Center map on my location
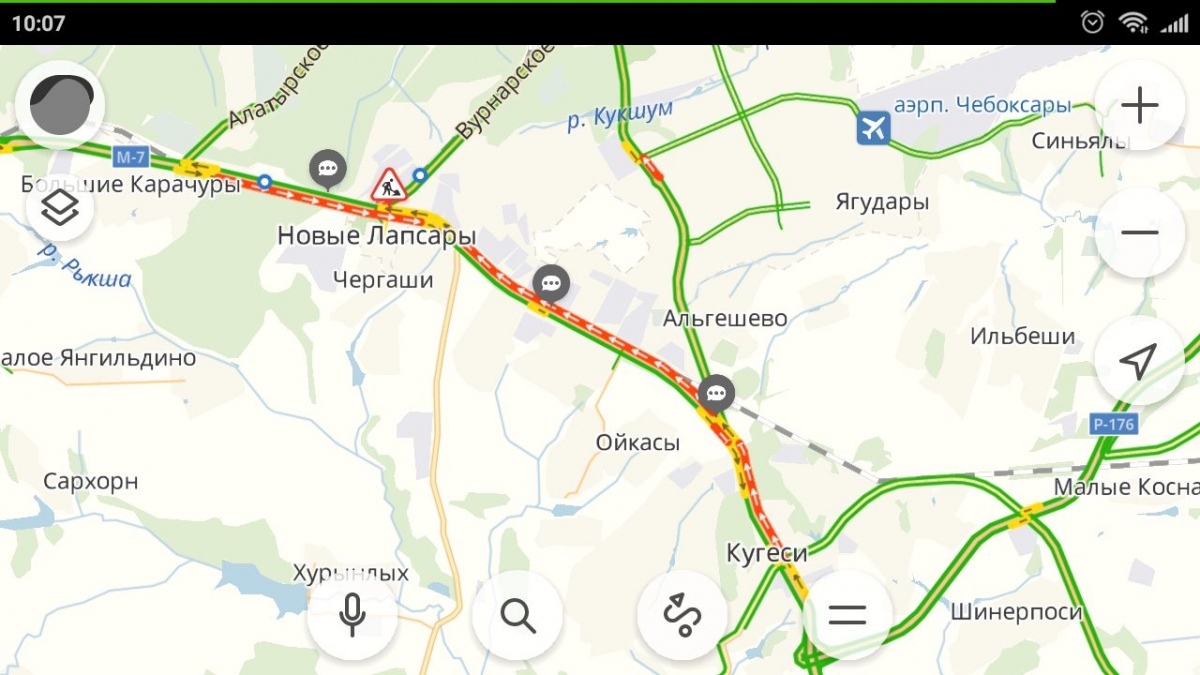1200x675 pixels. [1140, 361]
